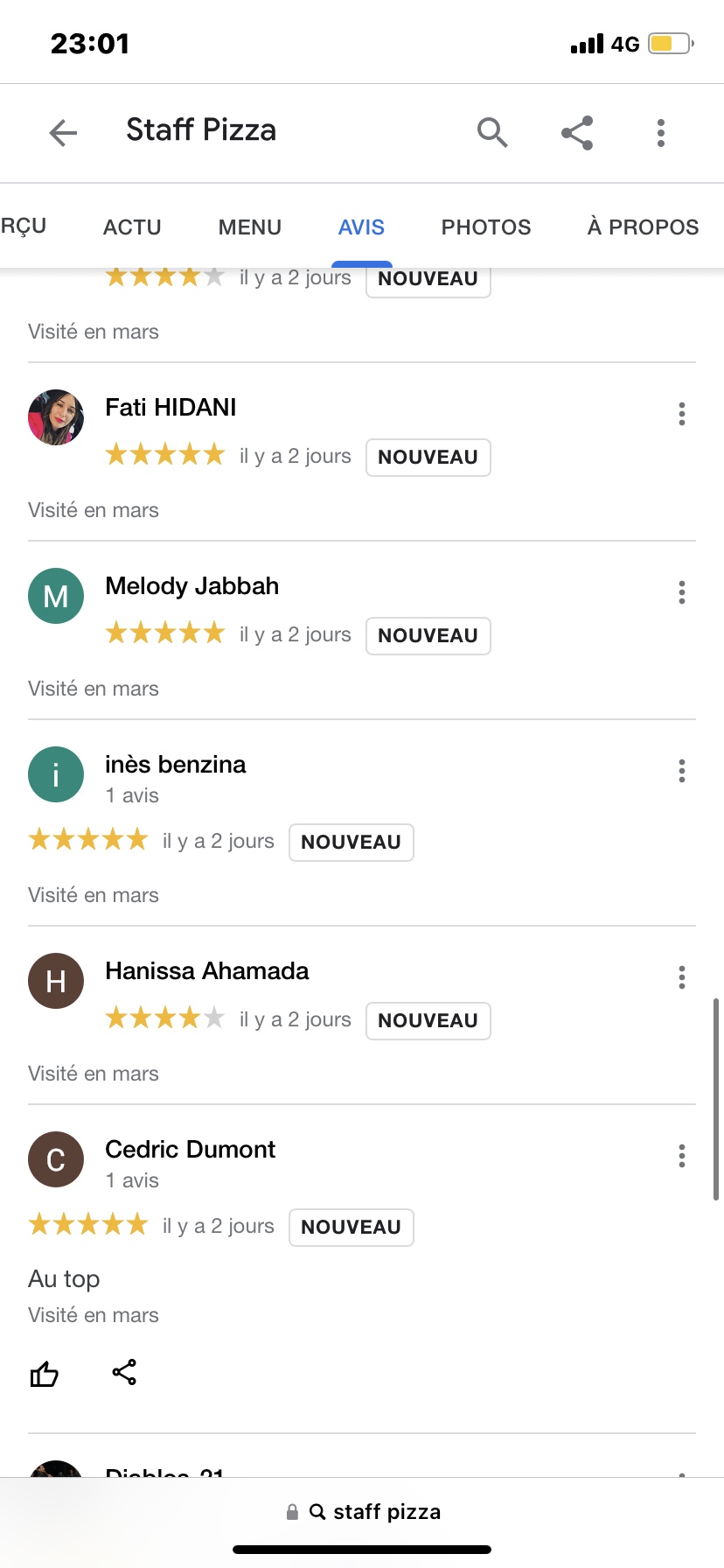Like Cedric Dumont's review
Screen dimensions: 724x1568
click(x=45, y=1374)
